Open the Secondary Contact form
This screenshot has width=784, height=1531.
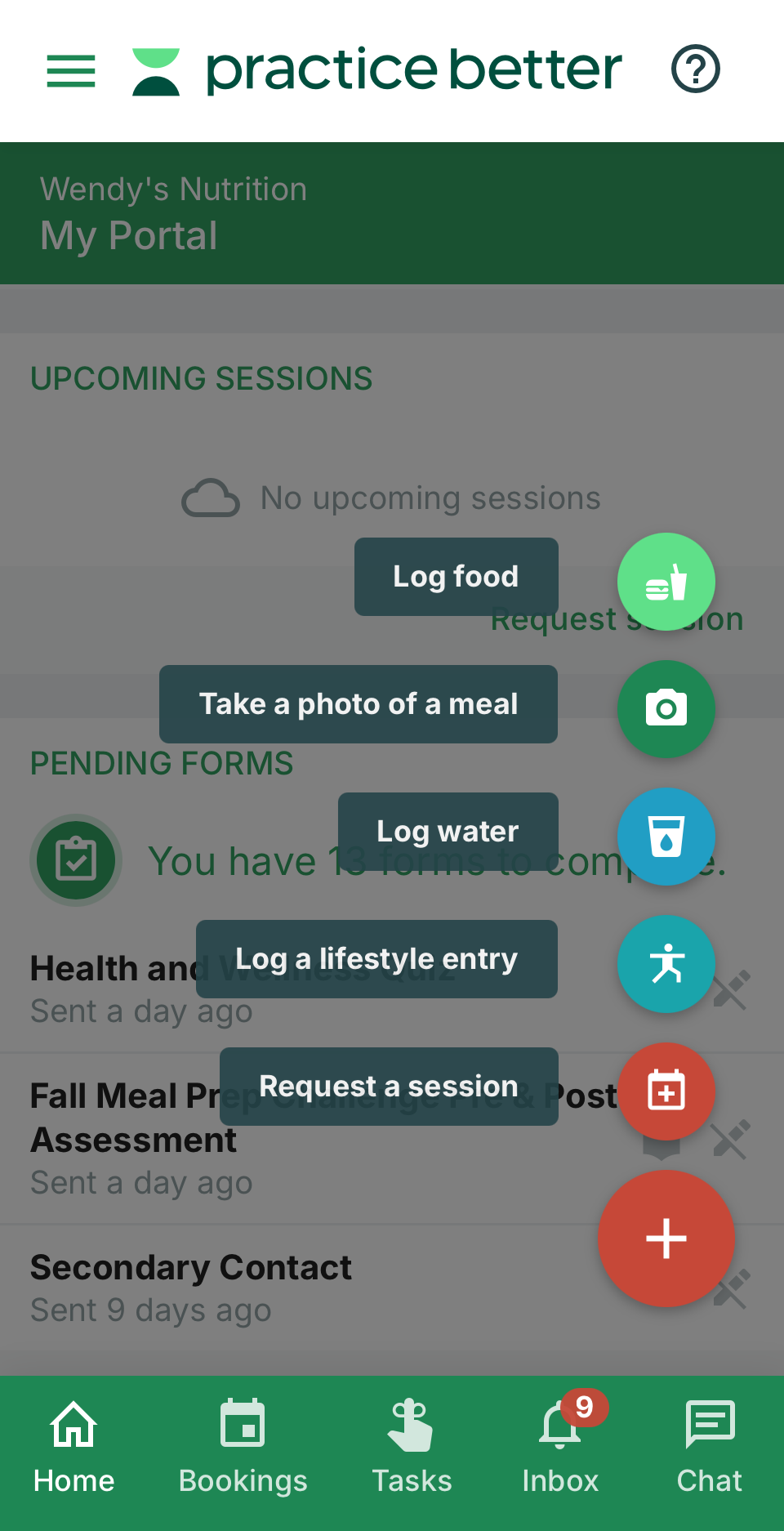[x=191, y=1269]
